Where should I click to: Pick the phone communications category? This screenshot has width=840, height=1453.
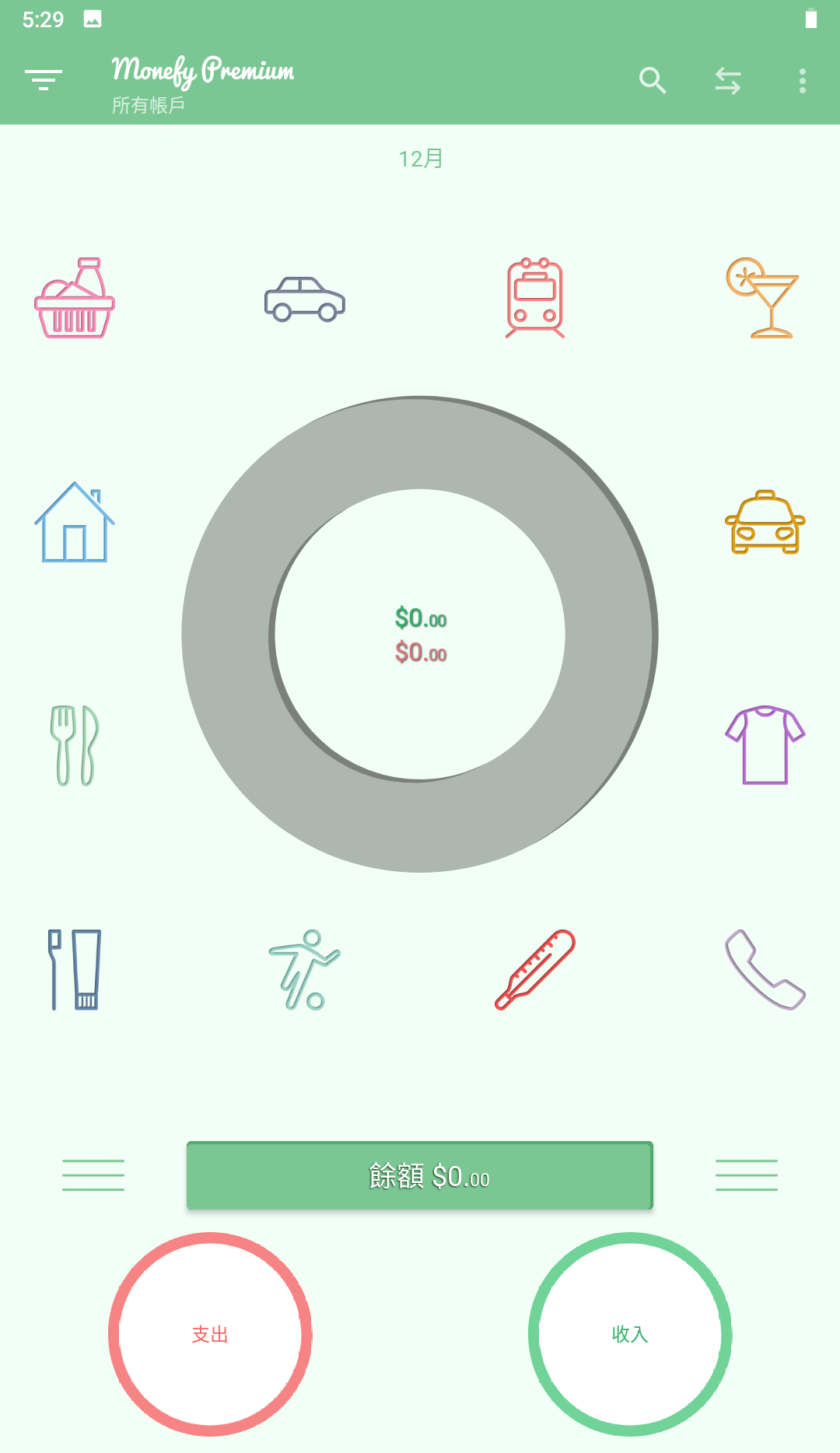coord(765,970)
